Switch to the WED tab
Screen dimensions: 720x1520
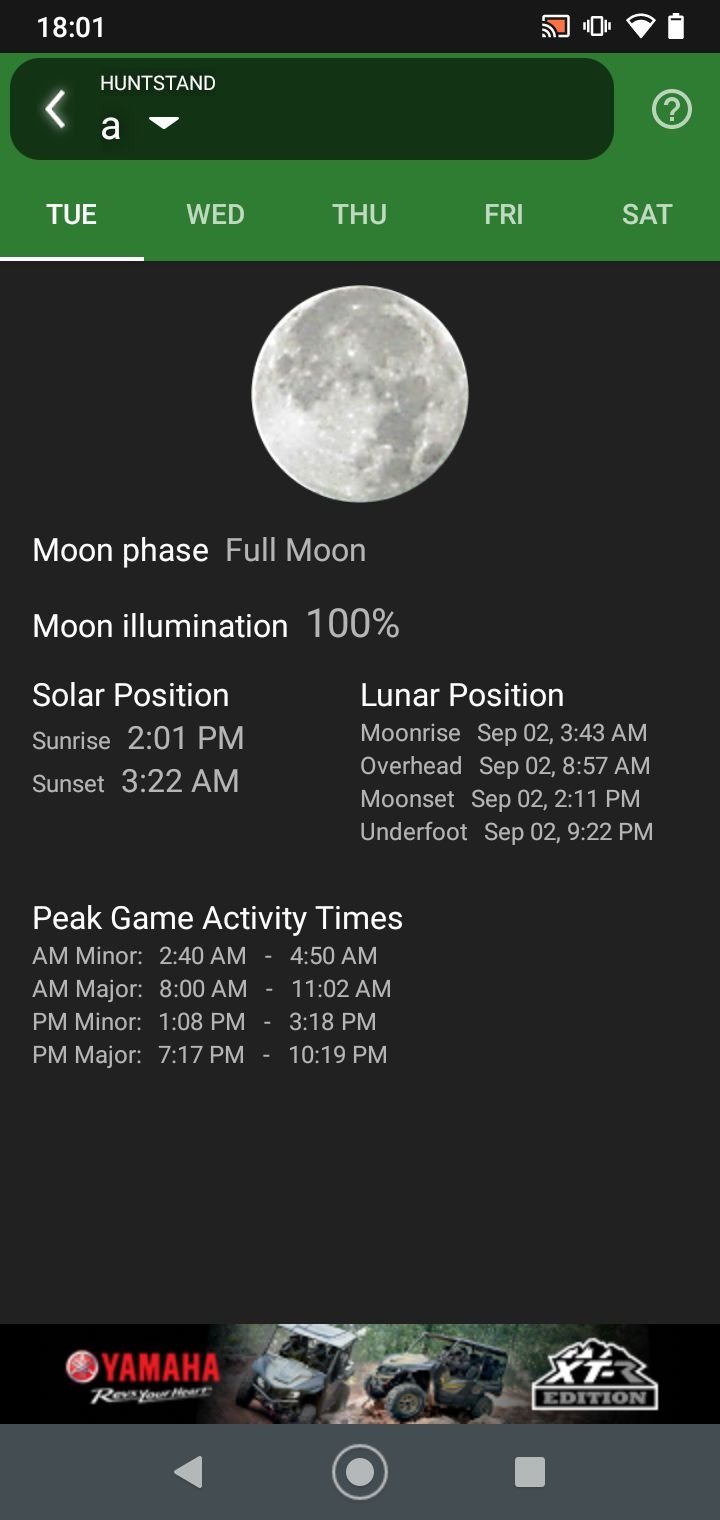216,214
